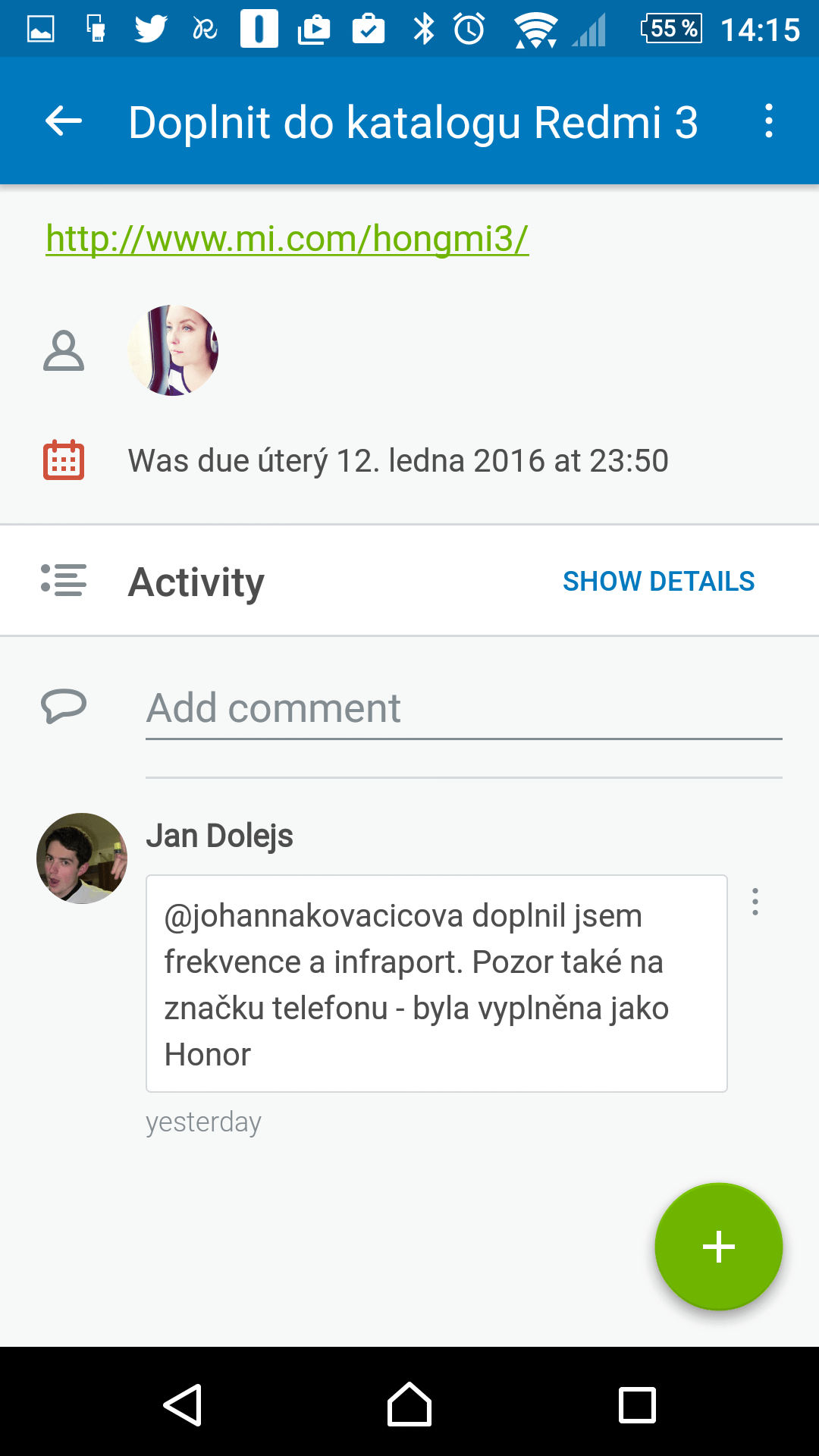The width and height of the screenshot is (819, 1456).
Task: Open the overflow menu in the app bar
Action: (769, 121)
